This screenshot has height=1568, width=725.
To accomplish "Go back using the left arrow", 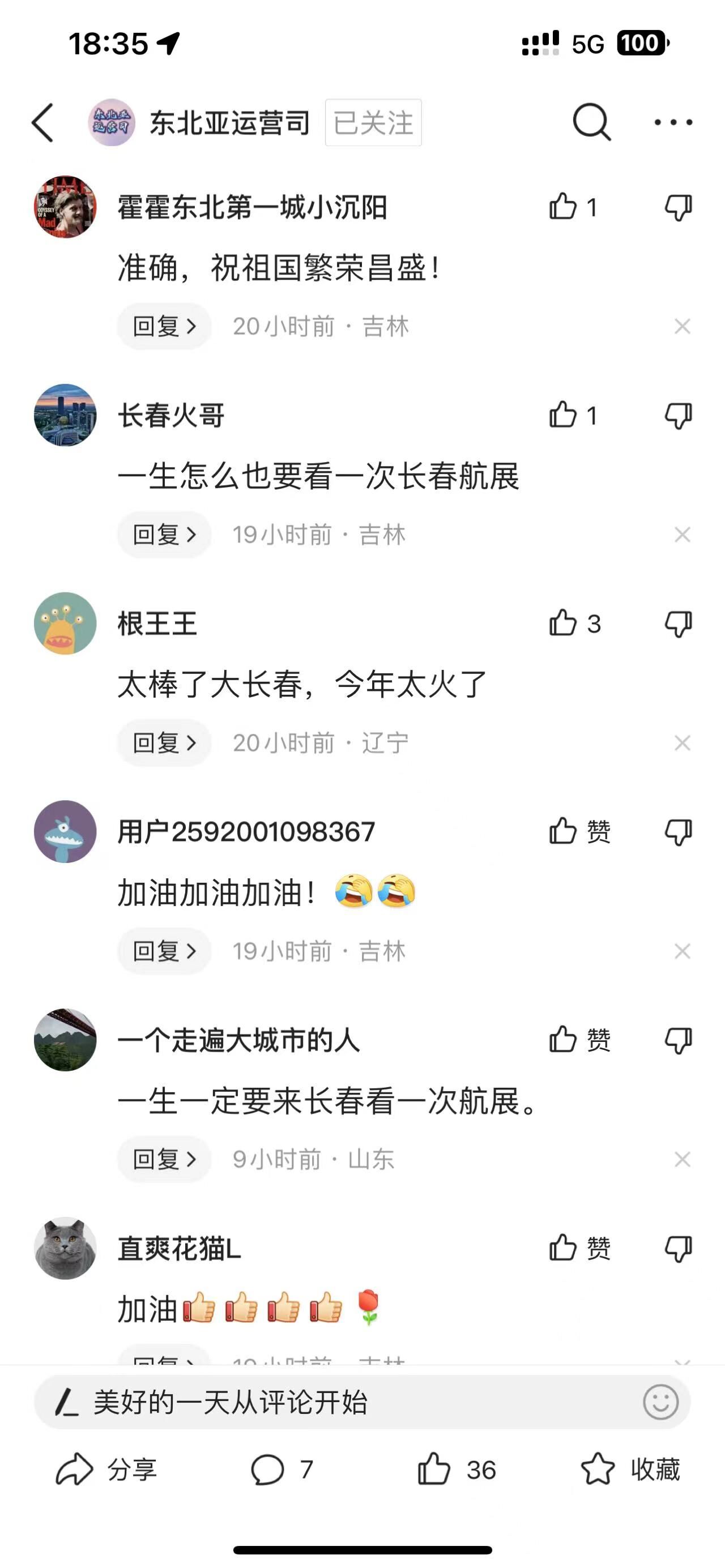I will coord(42,122).
